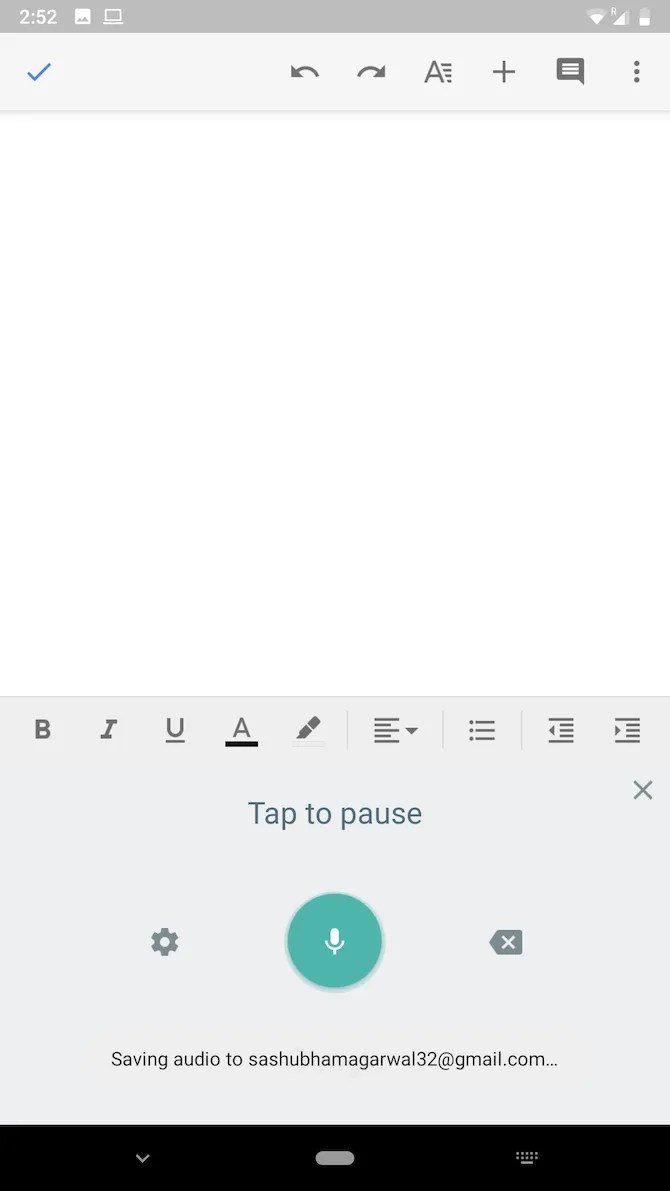Screen dimensions: 670x1191
Task: Open voice input settings gear
Action: [x=164, y=941]
